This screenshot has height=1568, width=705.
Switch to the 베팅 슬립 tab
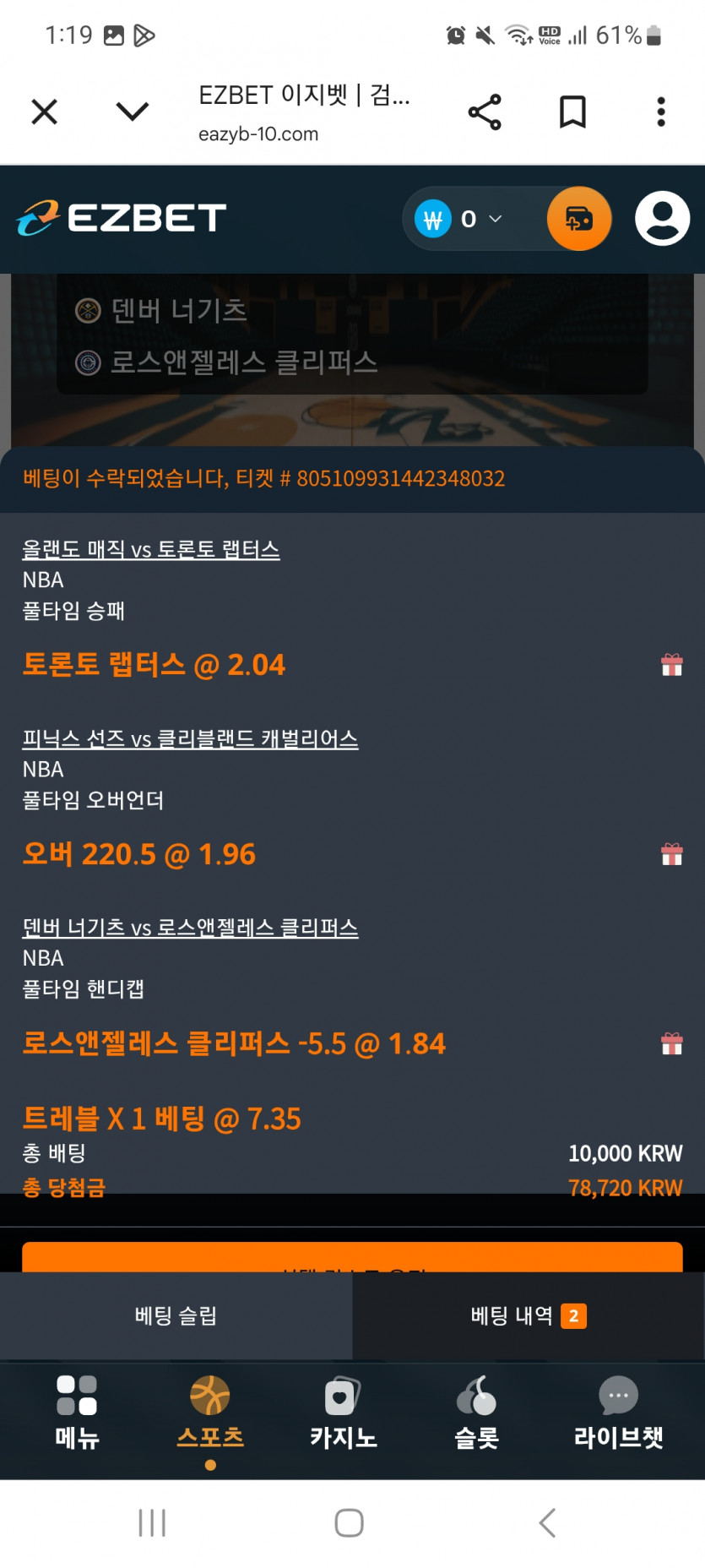[x=176, y=1315]
